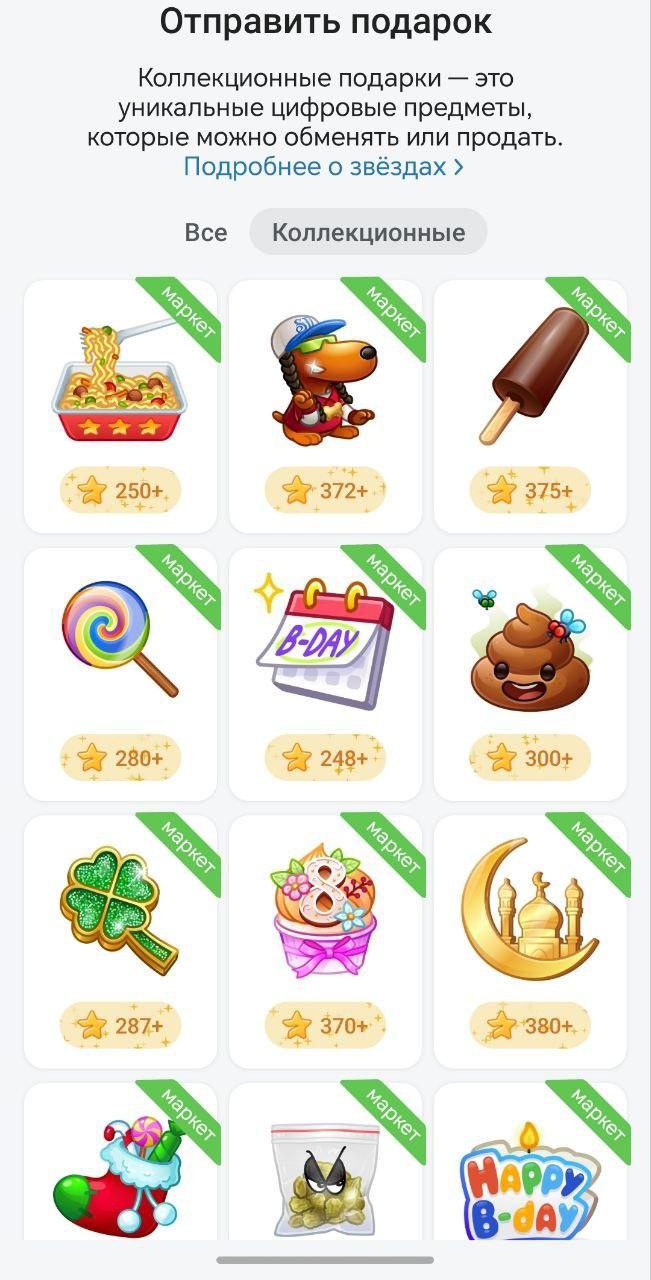Open the golden crescent mosque gift
The image size is (651, 1280).
(530, 940)
